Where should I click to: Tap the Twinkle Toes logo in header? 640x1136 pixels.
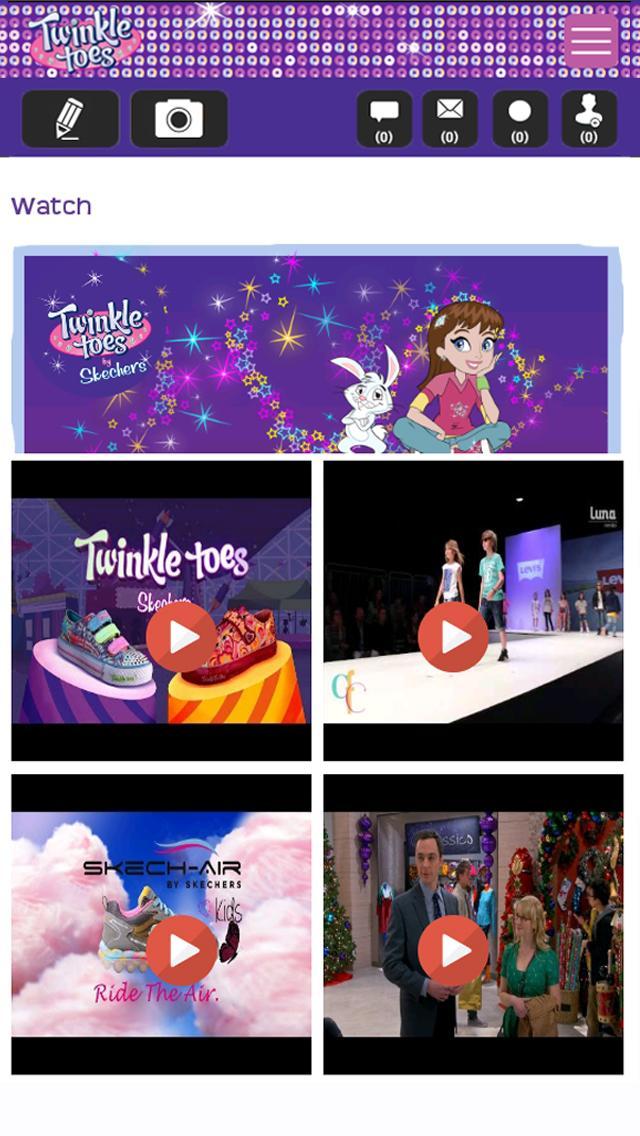point(84,40)
